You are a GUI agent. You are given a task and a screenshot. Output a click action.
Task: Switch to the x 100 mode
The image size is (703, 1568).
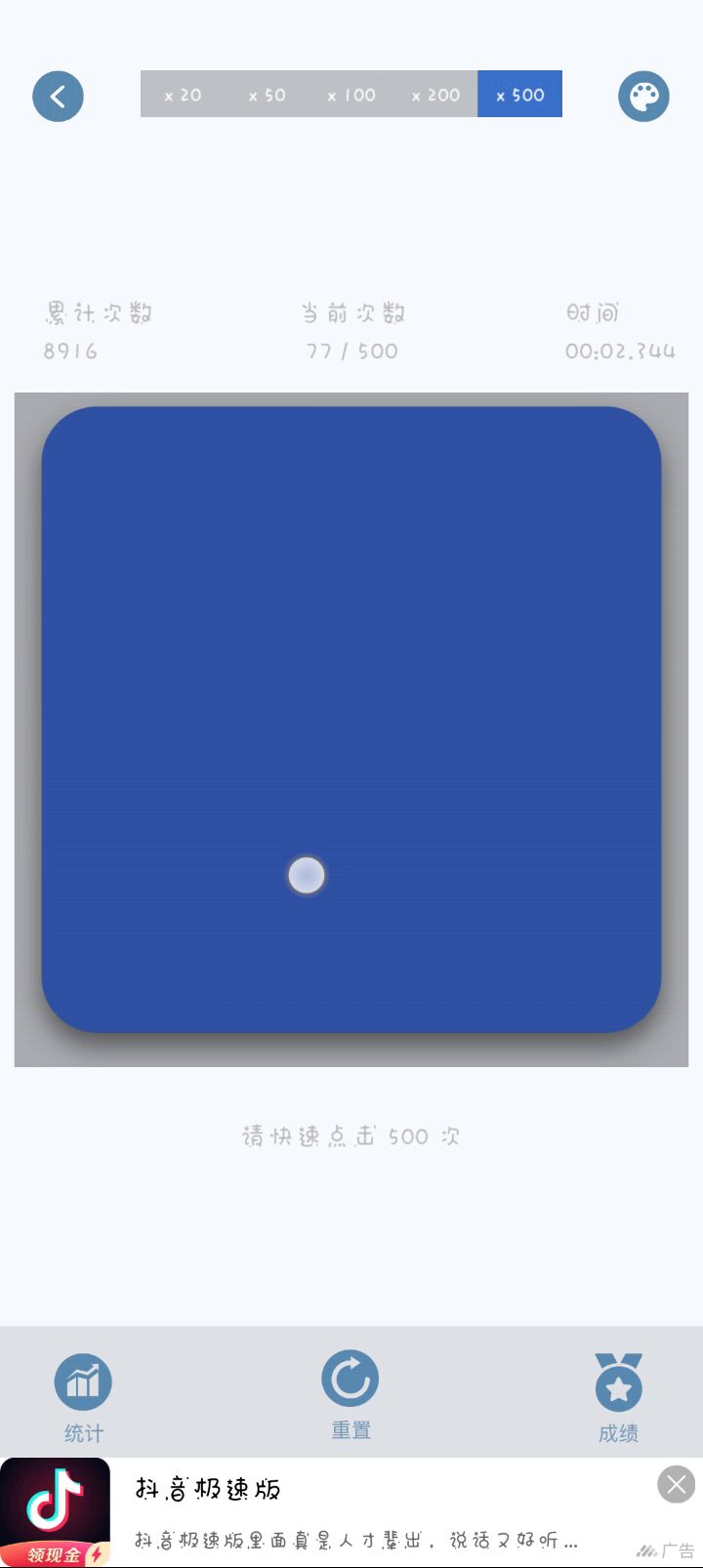(x=351, y=95)
